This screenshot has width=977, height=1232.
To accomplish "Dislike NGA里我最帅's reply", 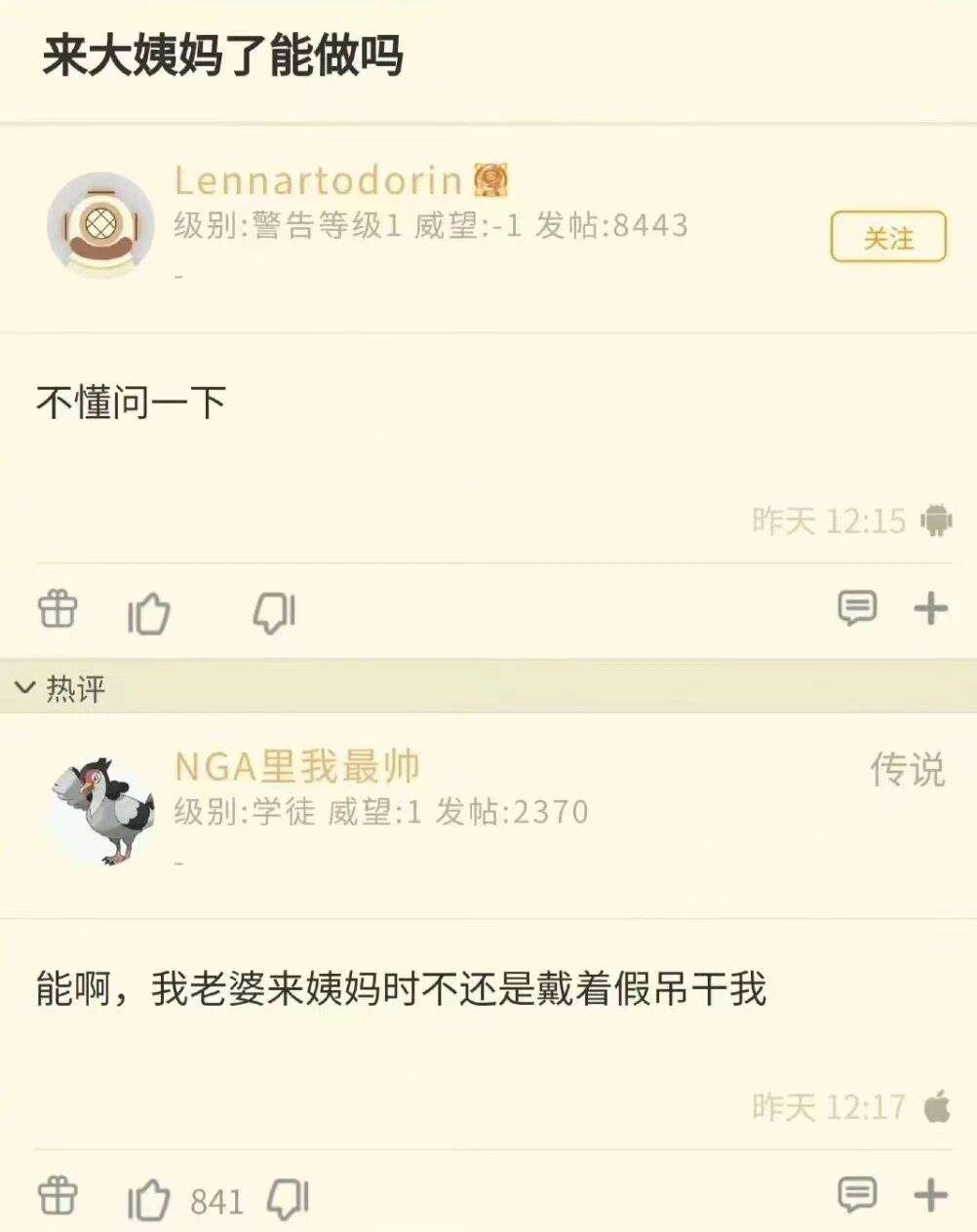I will pyautogui.click(x=289, y=1200).
